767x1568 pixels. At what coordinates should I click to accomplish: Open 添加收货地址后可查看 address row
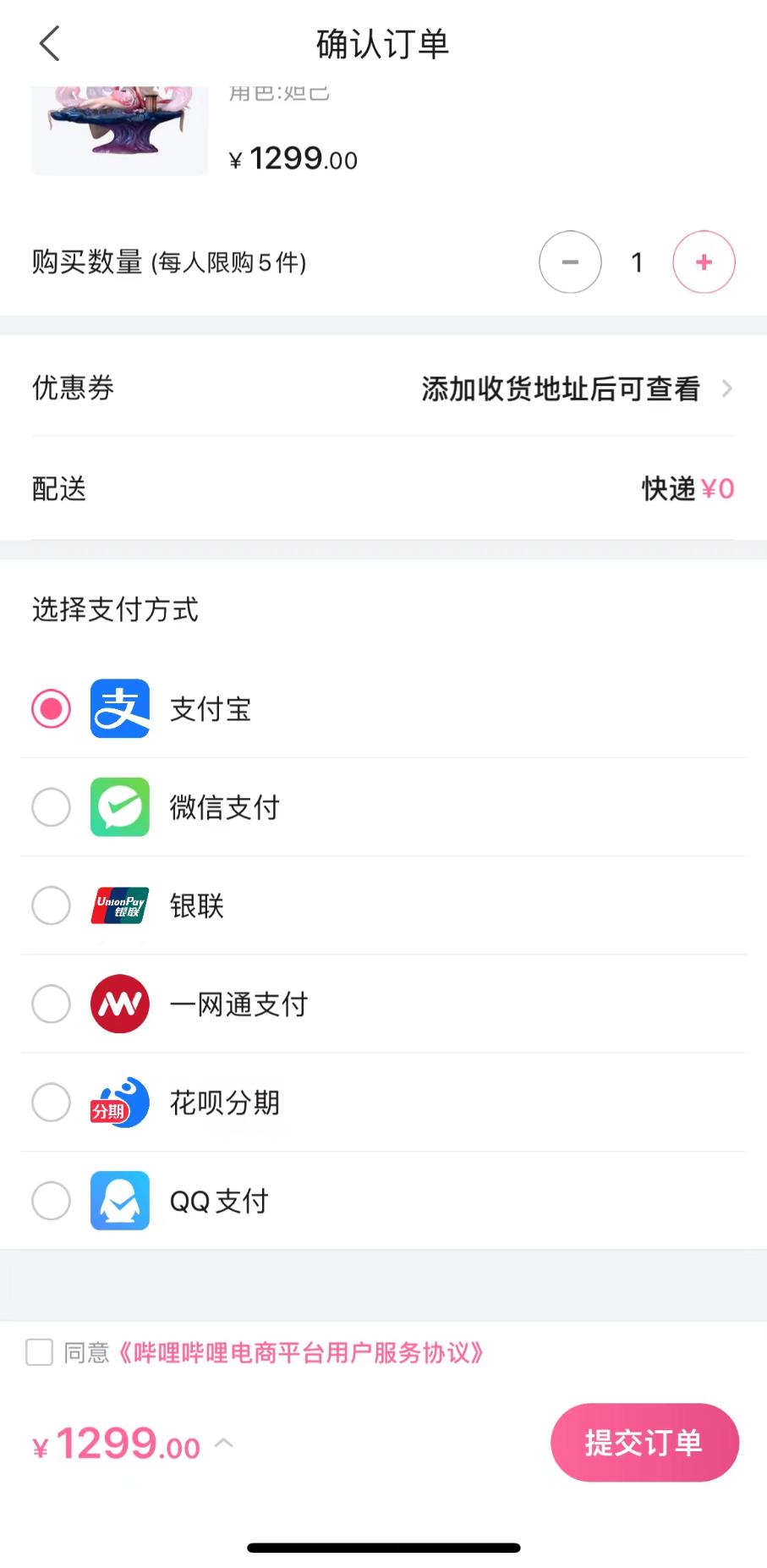[x=561, y=388]
